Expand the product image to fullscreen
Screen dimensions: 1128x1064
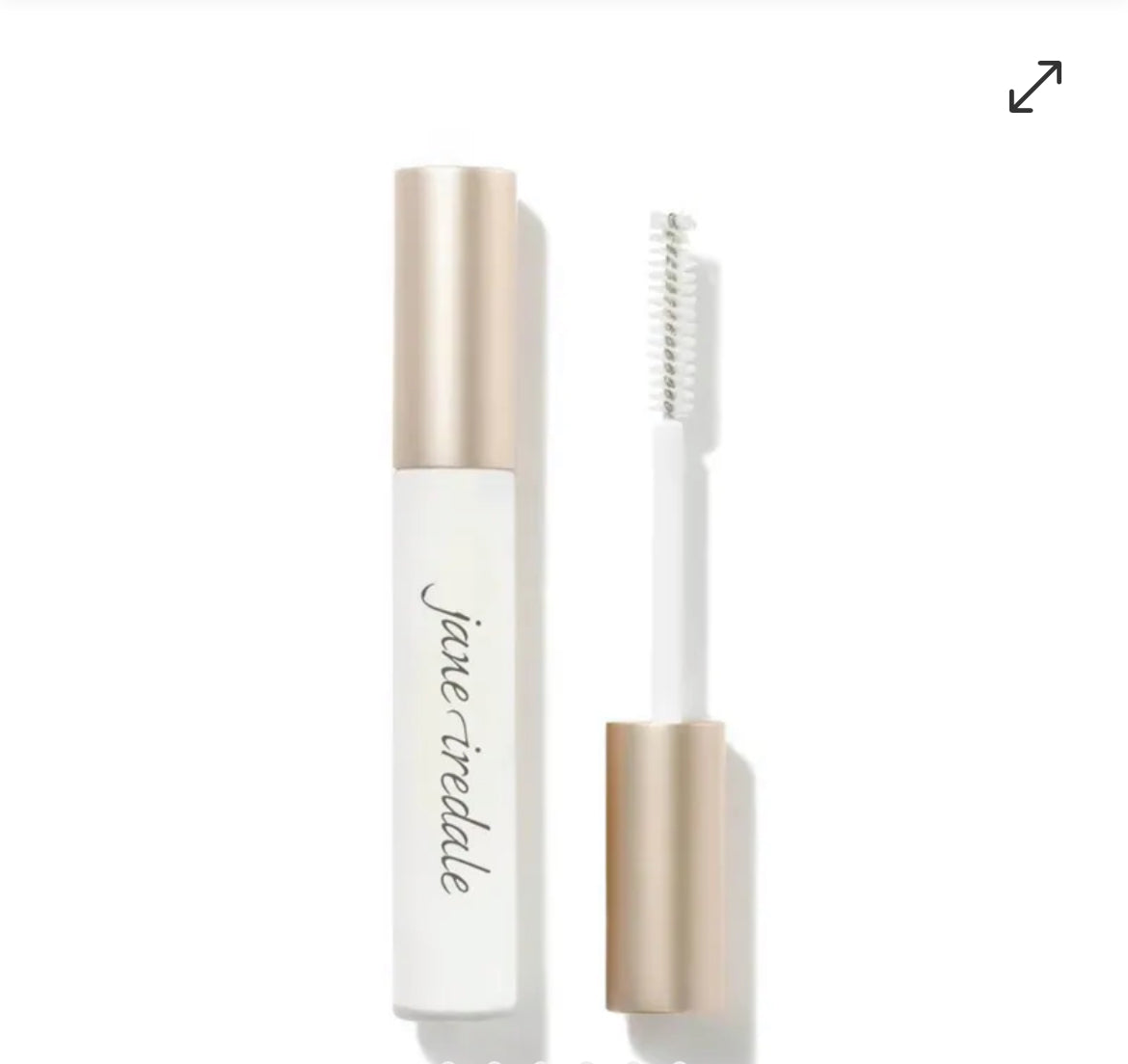click(1034, 87)
